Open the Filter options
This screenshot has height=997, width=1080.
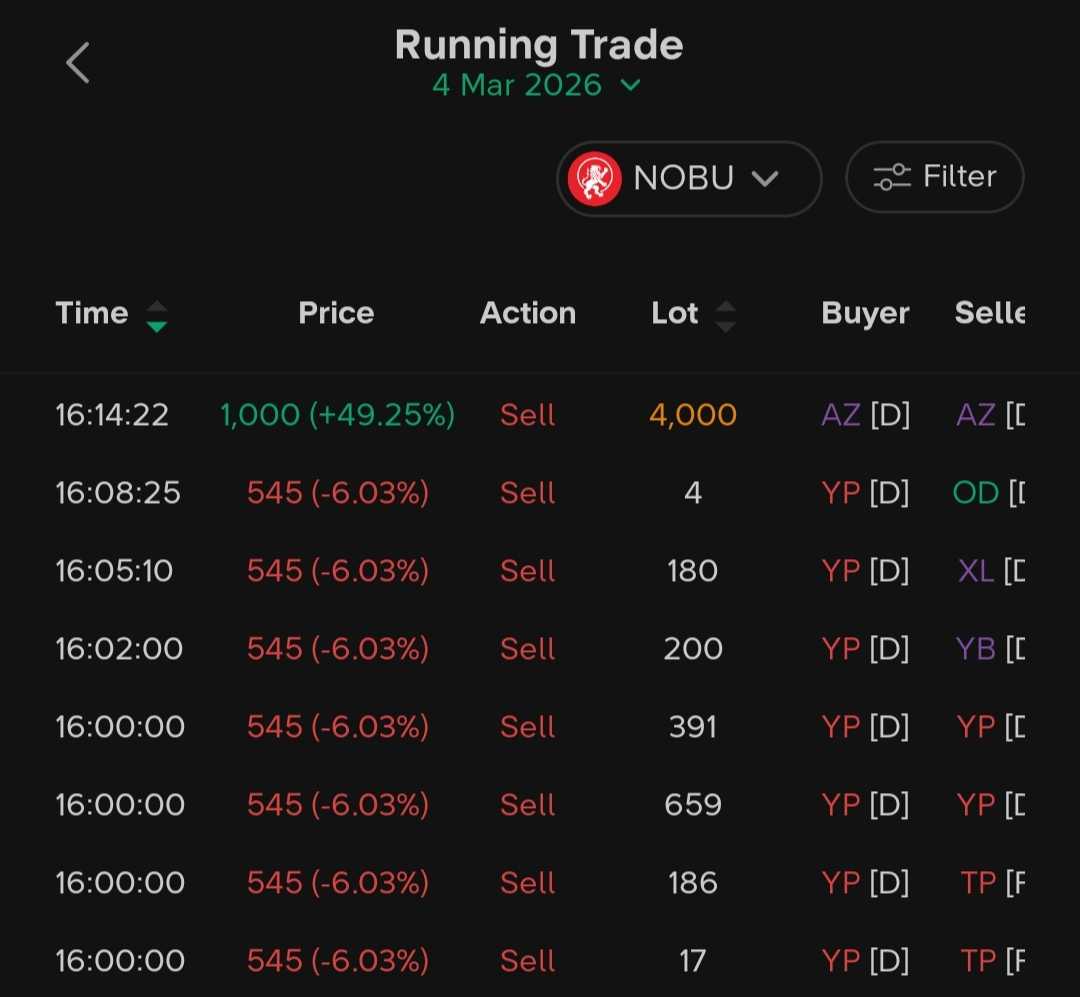pyautogui.click(x=934, y=177)
